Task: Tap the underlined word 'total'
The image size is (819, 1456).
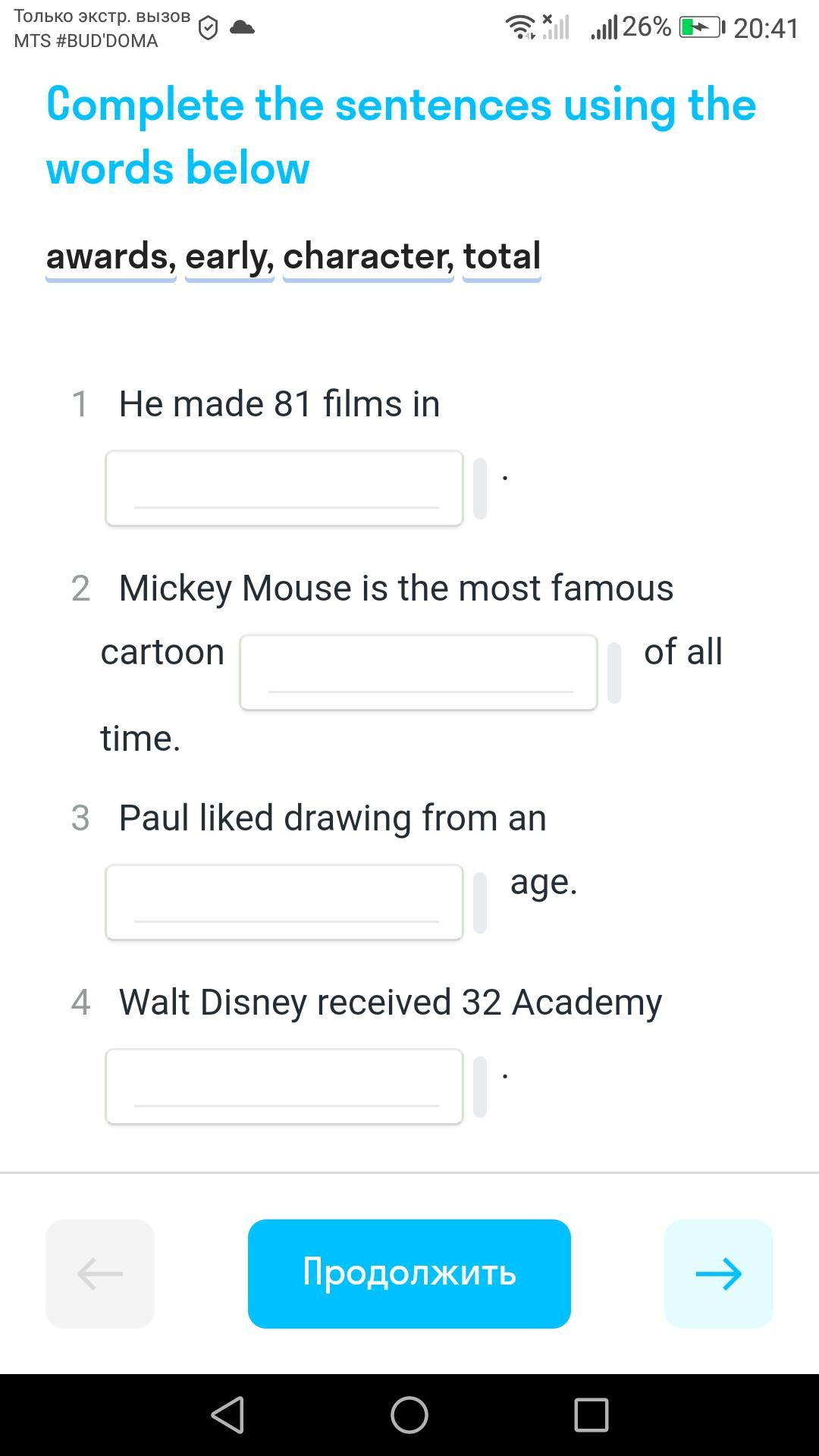Action: [502, 256]
